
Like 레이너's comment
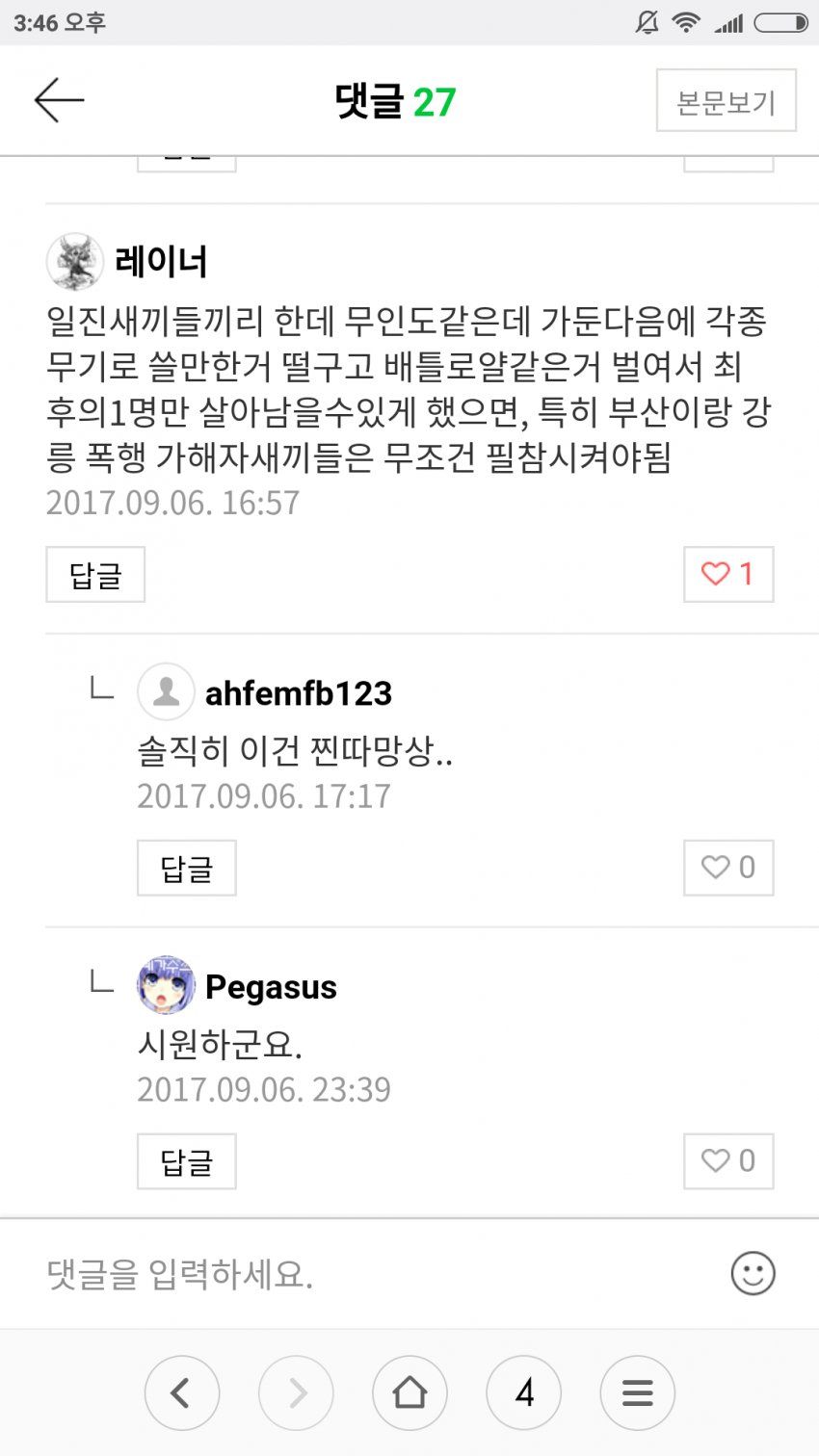727,575
